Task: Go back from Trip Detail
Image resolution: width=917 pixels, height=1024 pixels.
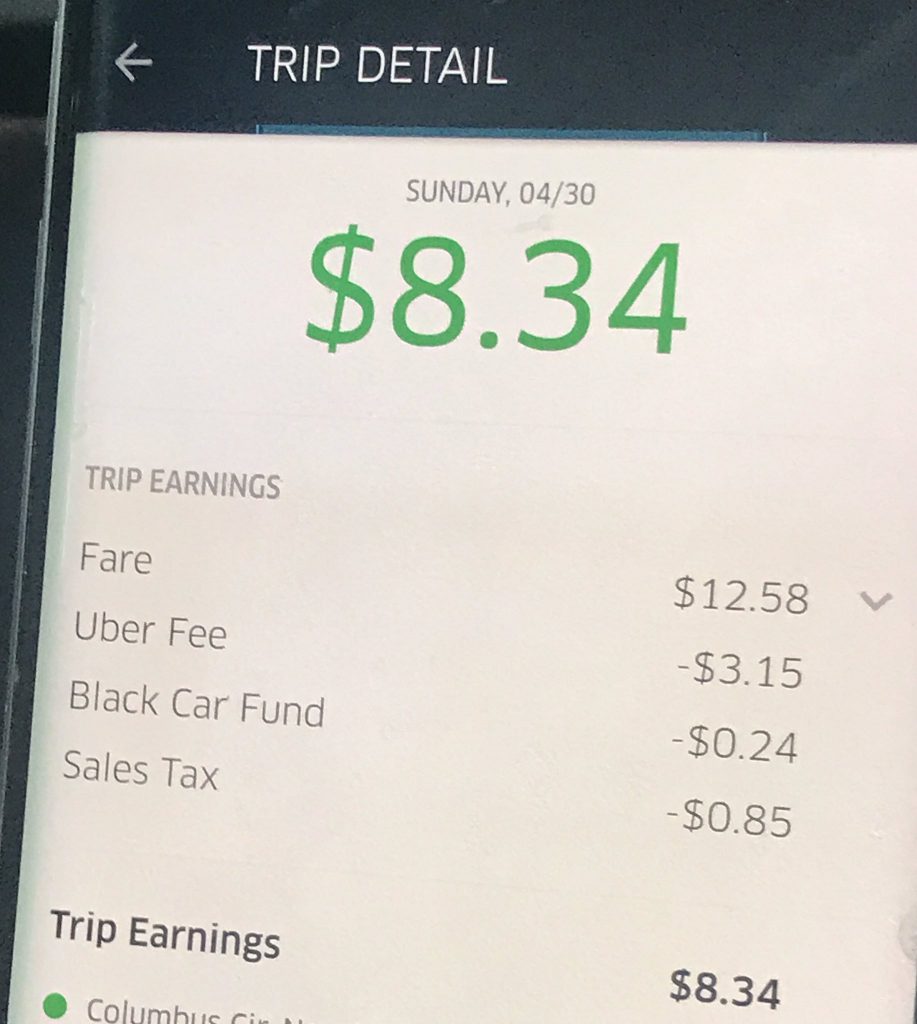Action: coord(133,63)
